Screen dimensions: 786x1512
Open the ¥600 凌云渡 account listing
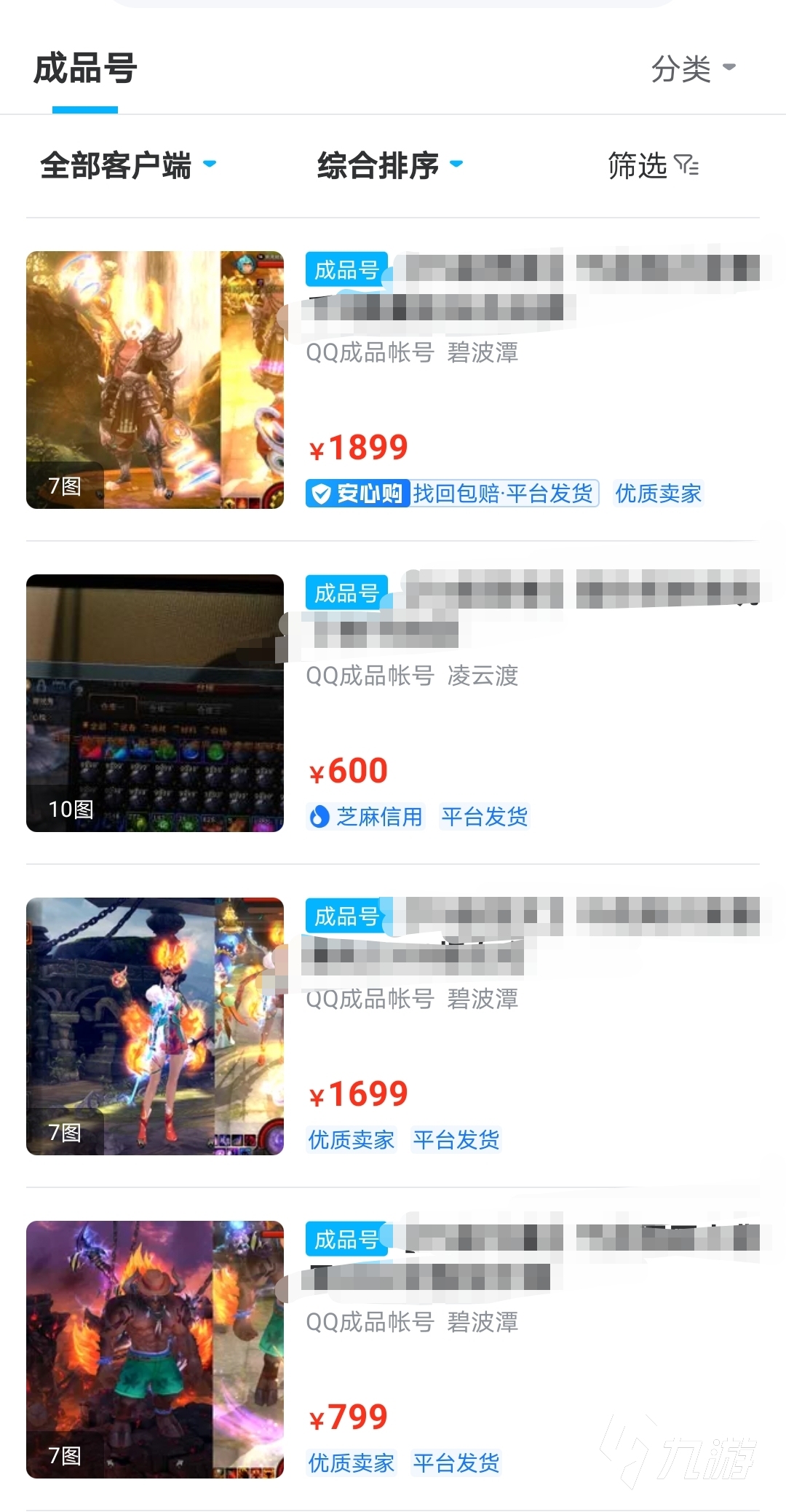pos(393,702)
